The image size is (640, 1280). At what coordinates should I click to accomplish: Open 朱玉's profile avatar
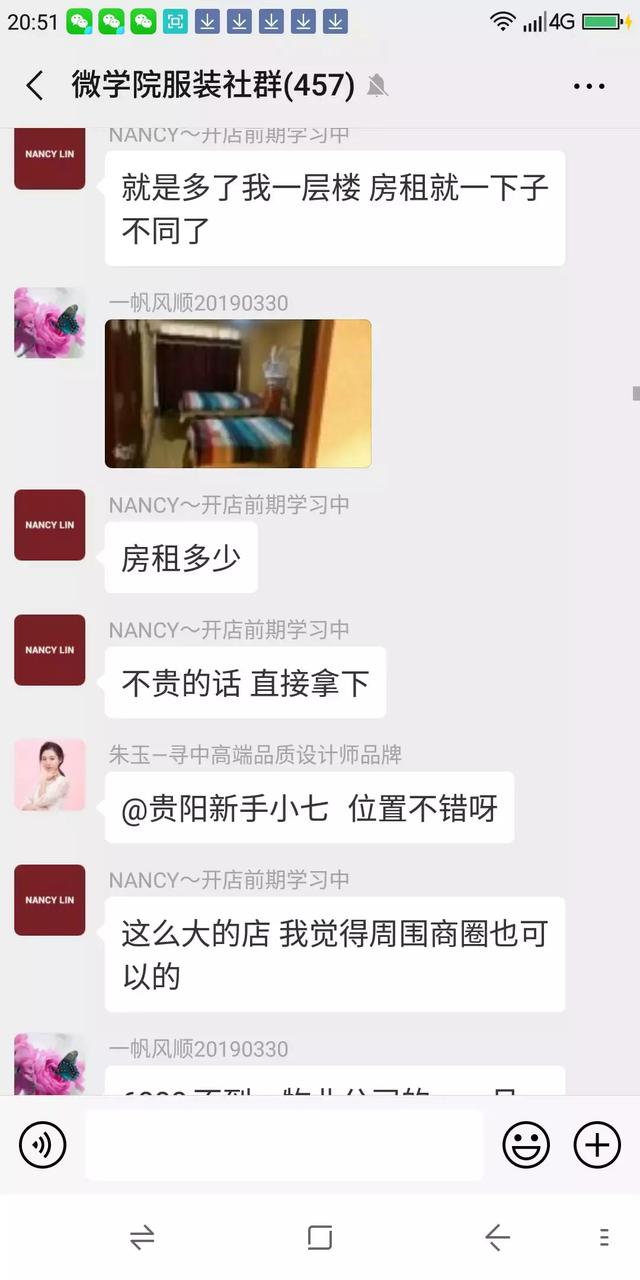[x=49, y=775]
